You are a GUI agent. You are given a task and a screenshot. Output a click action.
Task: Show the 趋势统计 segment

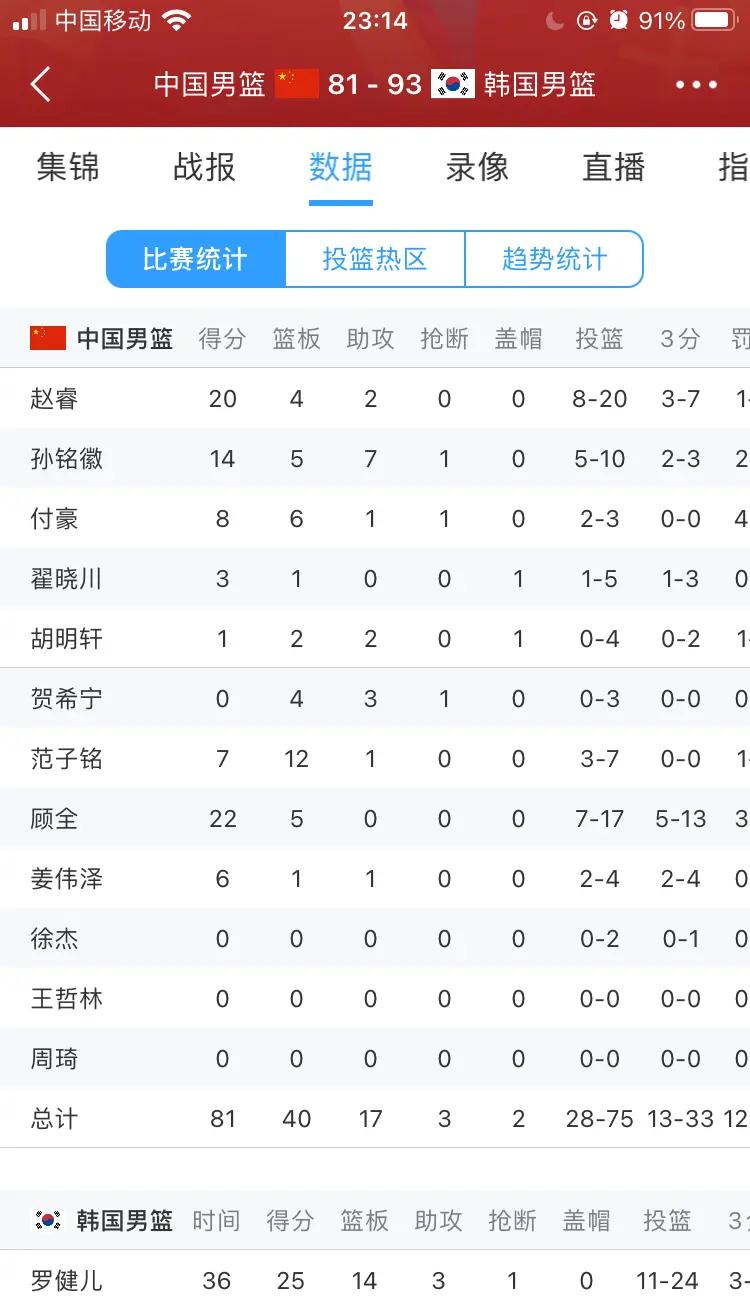[554, 260]
